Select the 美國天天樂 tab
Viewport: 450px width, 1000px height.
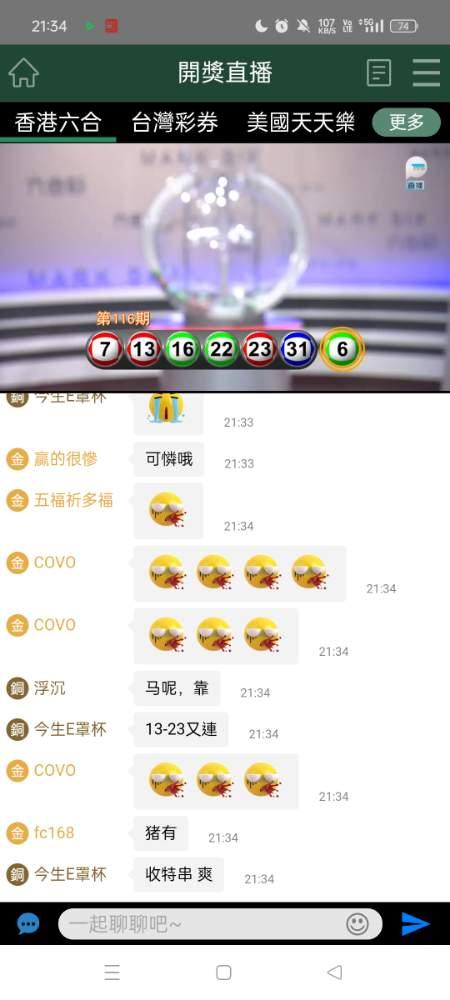[x=300, y=122]
